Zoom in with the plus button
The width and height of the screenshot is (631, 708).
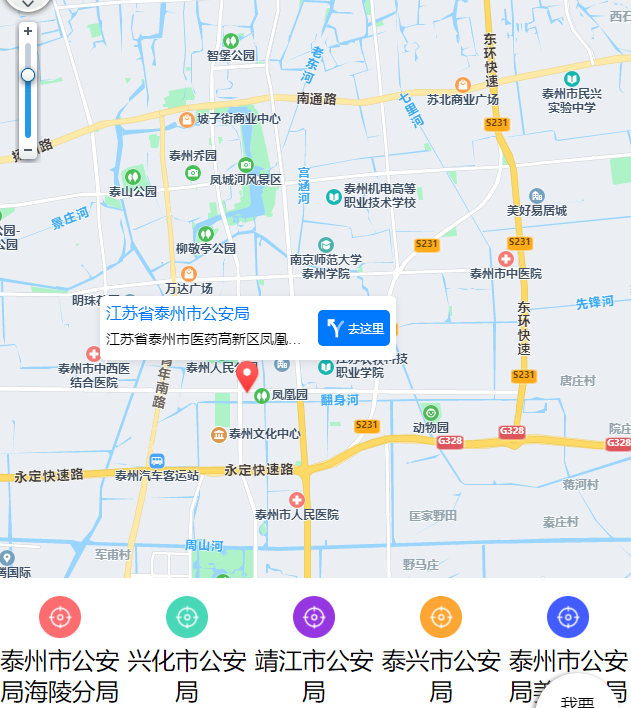coord(28,32)
